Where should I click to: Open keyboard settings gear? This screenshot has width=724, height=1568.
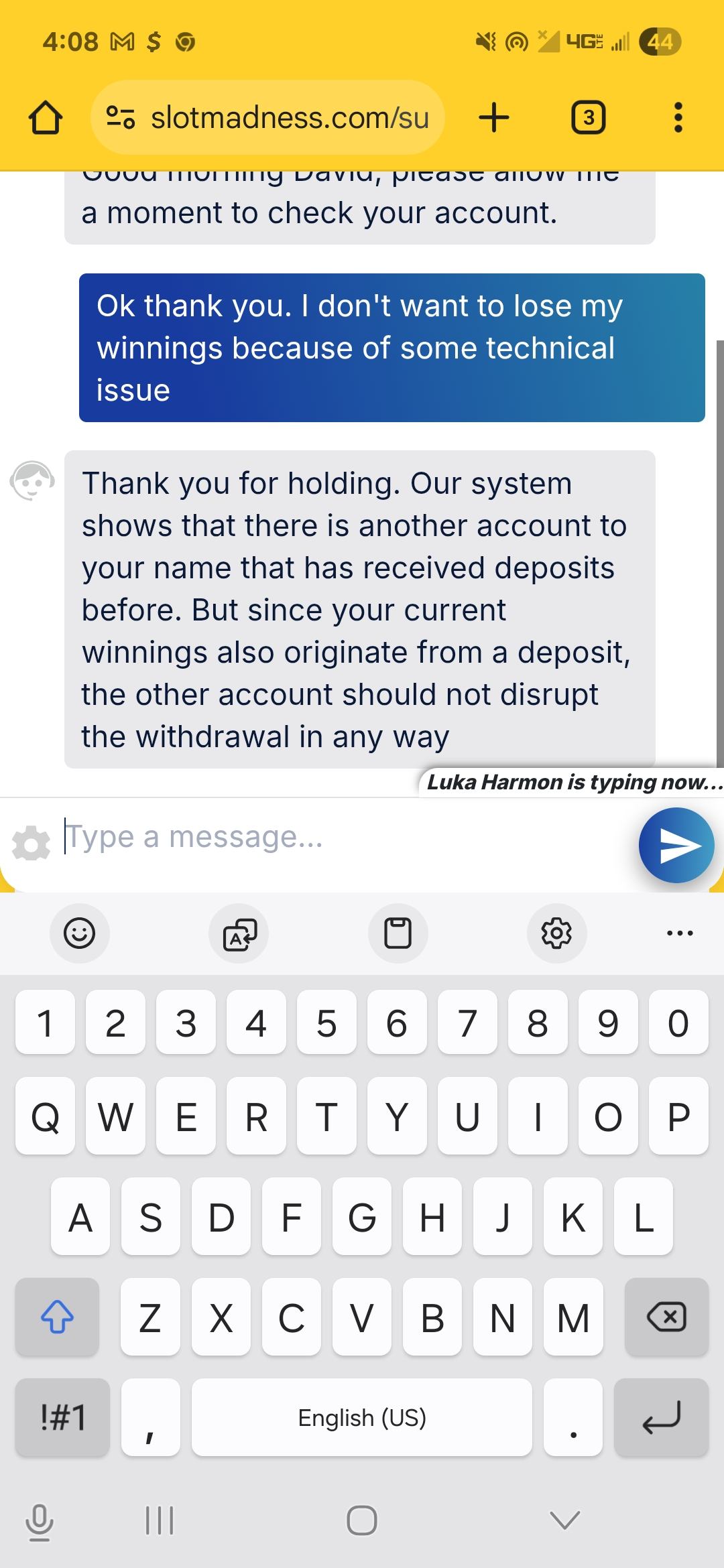[556, 933]
